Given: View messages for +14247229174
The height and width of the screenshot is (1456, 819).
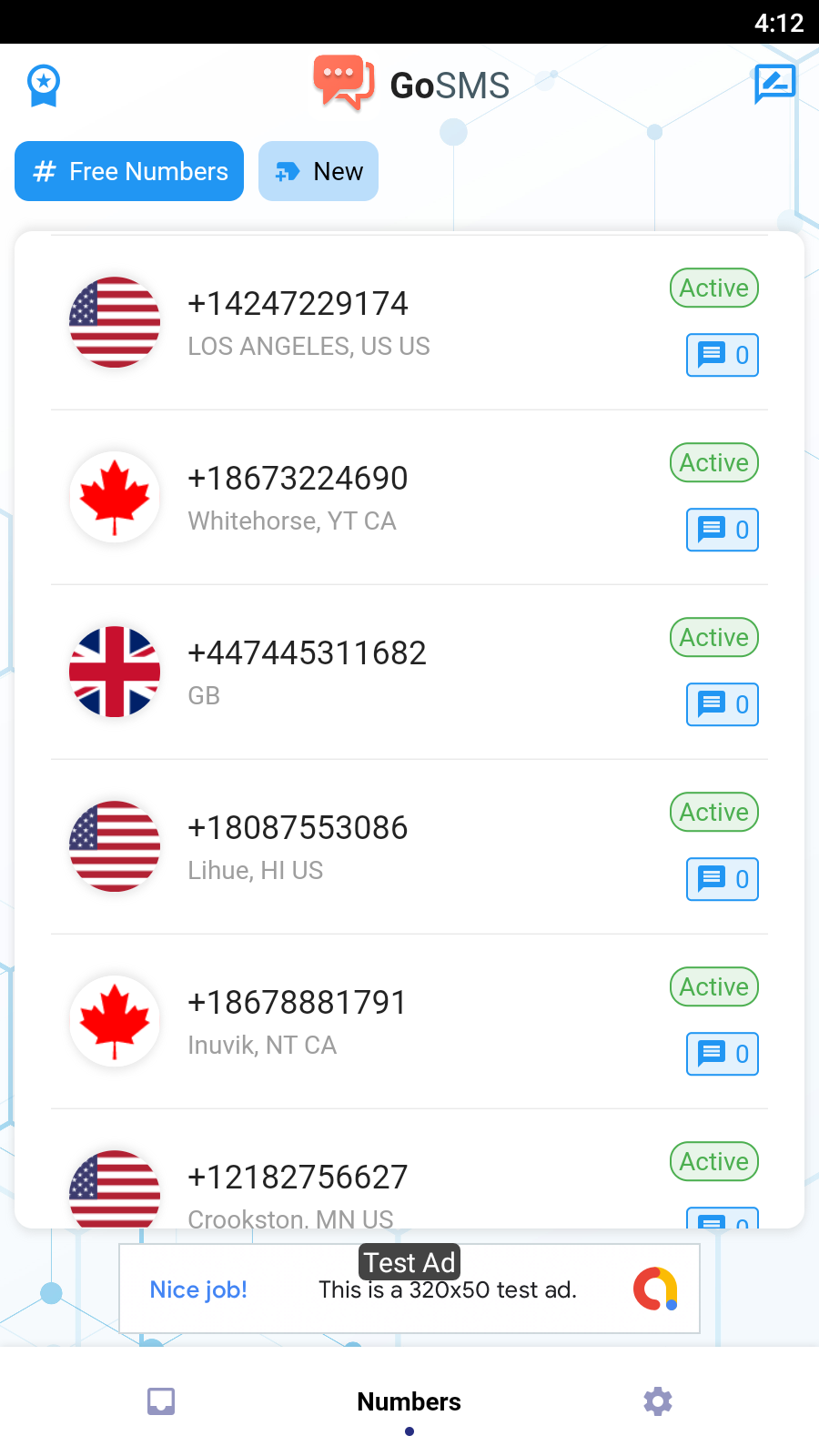Looking at the screenshot, I should (x=723, y=355).
